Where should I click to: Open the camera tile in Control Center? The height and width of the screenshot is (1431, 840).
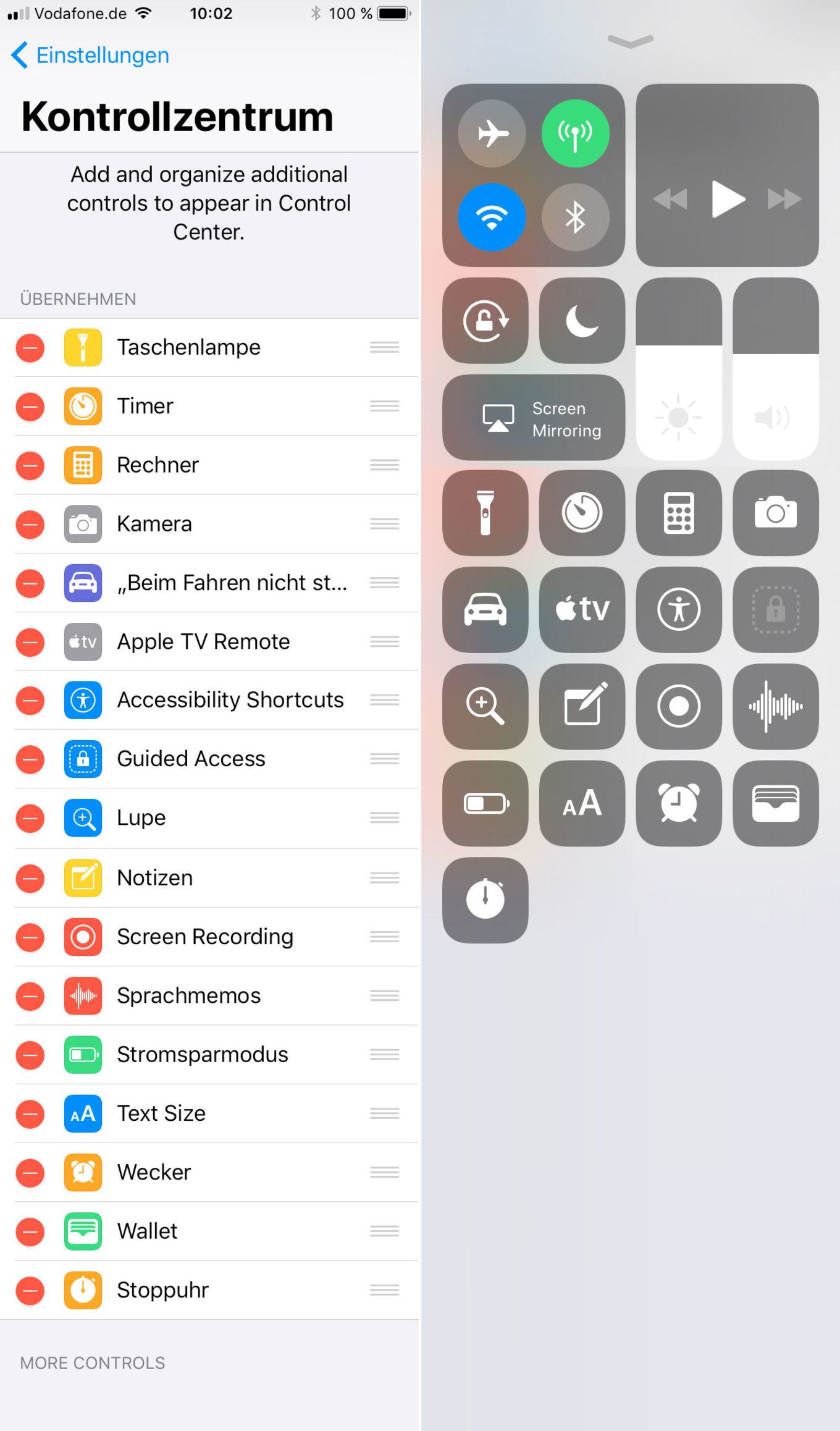tap(776, 513)
